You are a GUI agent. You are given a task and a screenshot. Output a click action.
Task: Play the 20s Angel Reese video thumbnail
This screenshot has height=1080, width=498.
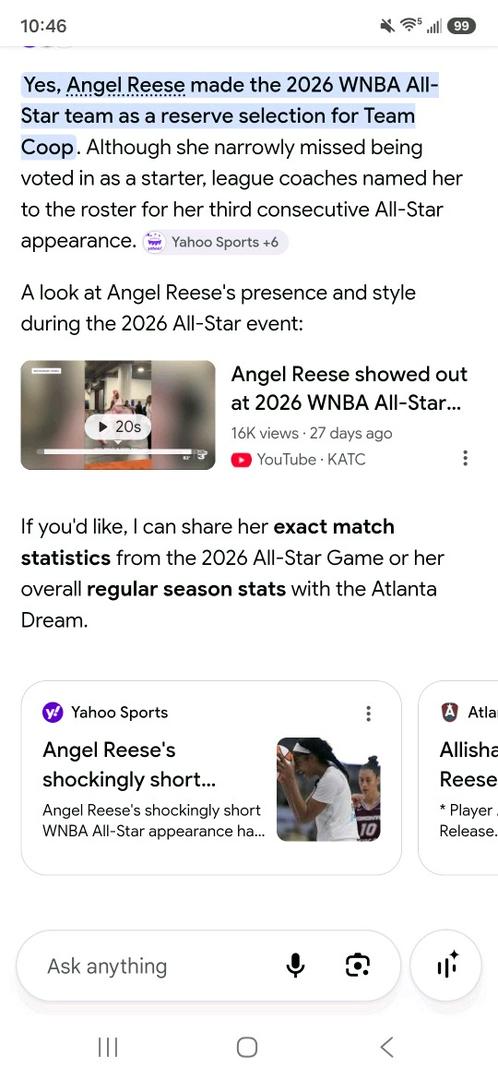(118, 415)
